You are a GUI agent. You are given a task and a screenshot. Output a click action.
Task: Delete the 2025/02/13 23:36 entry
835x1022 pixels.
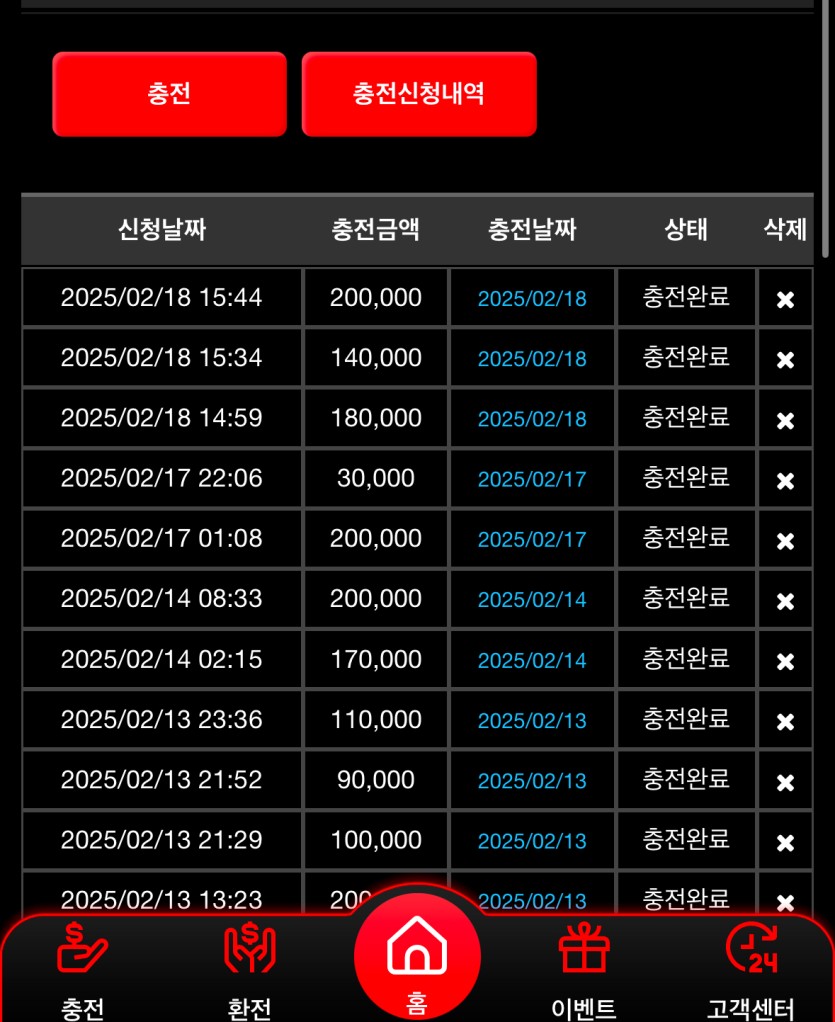785,721
